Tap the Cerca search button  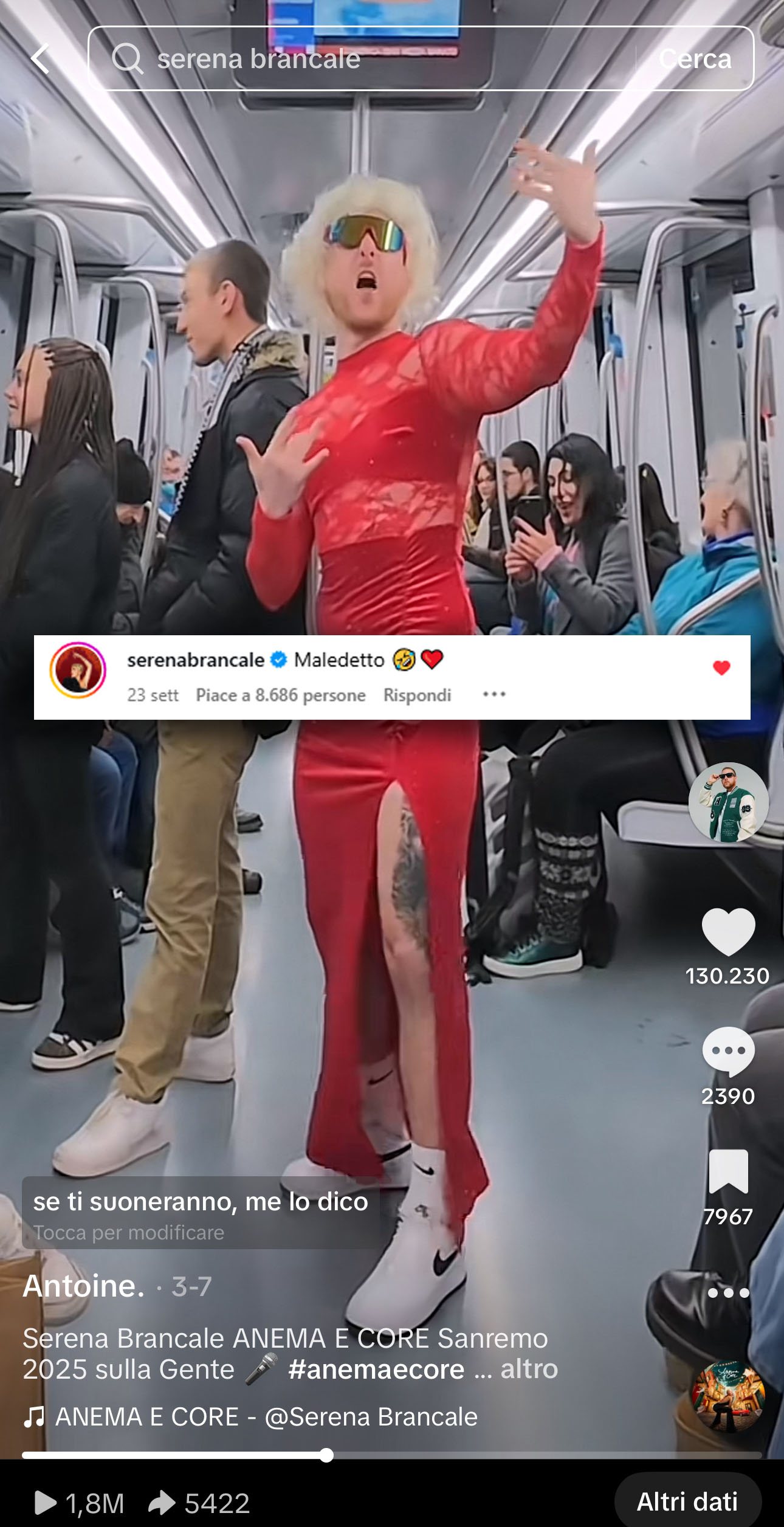[x=695, y=59]
